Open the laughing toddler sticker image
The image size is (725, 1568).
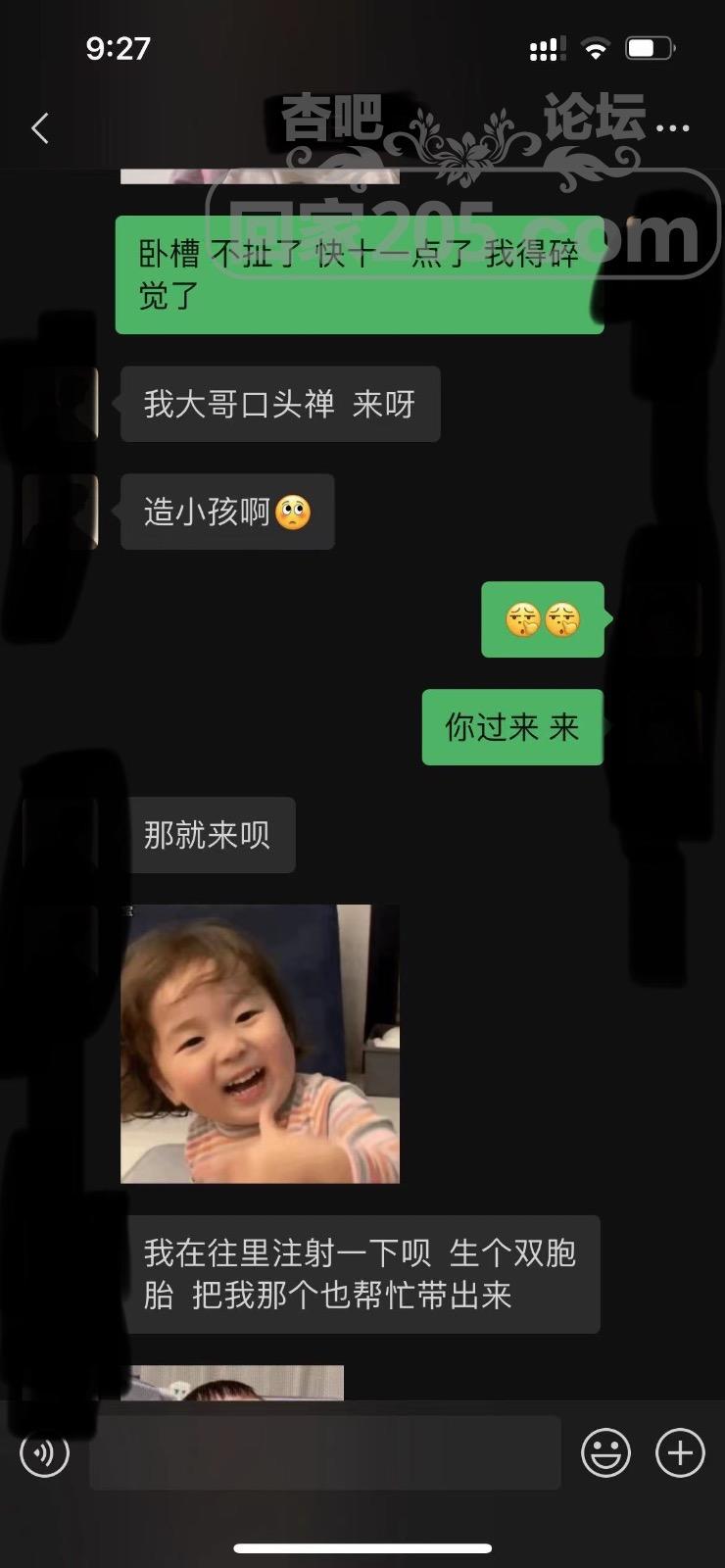[260, 1044]
